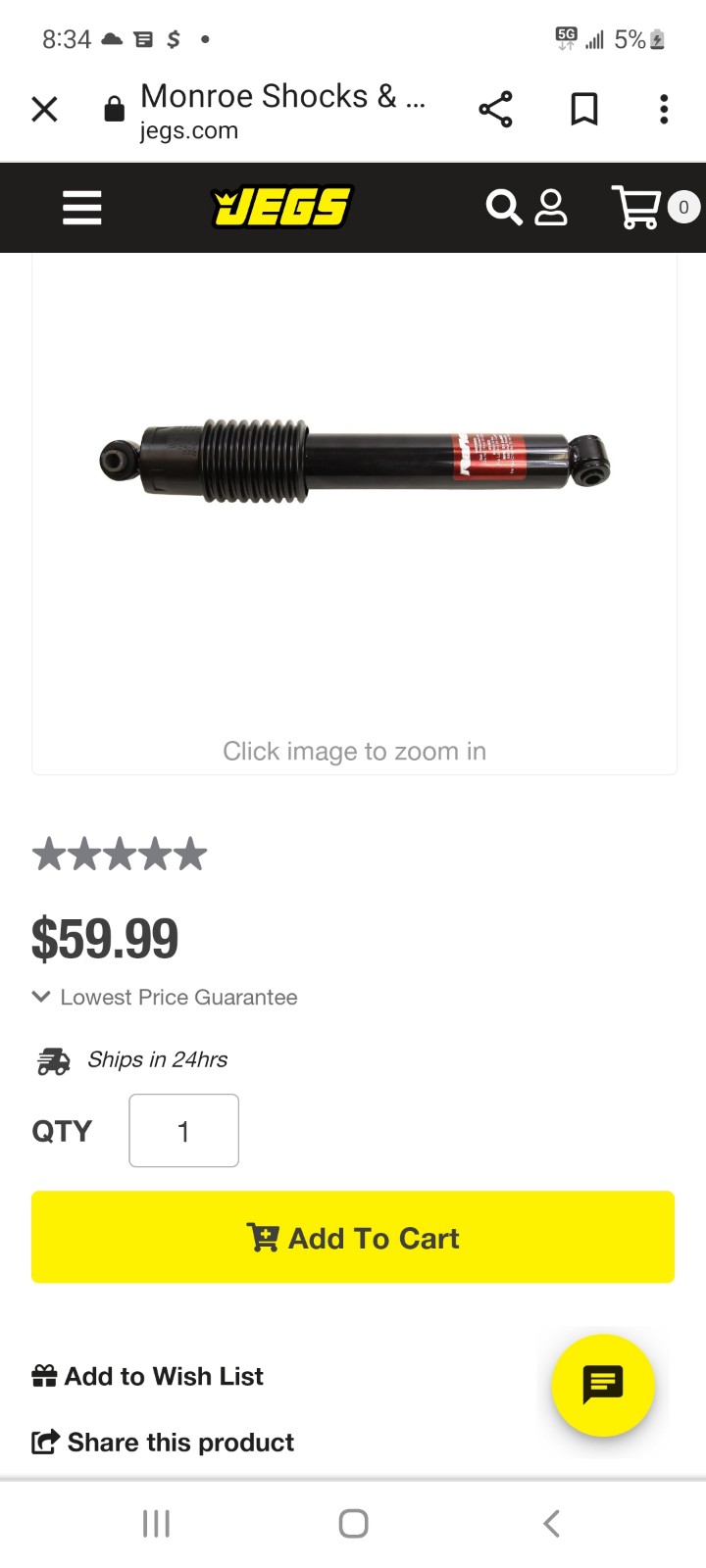The width and height of the screenshot is (706, 1568).
Task: Close the browser tab
Action: pos(45,109)
